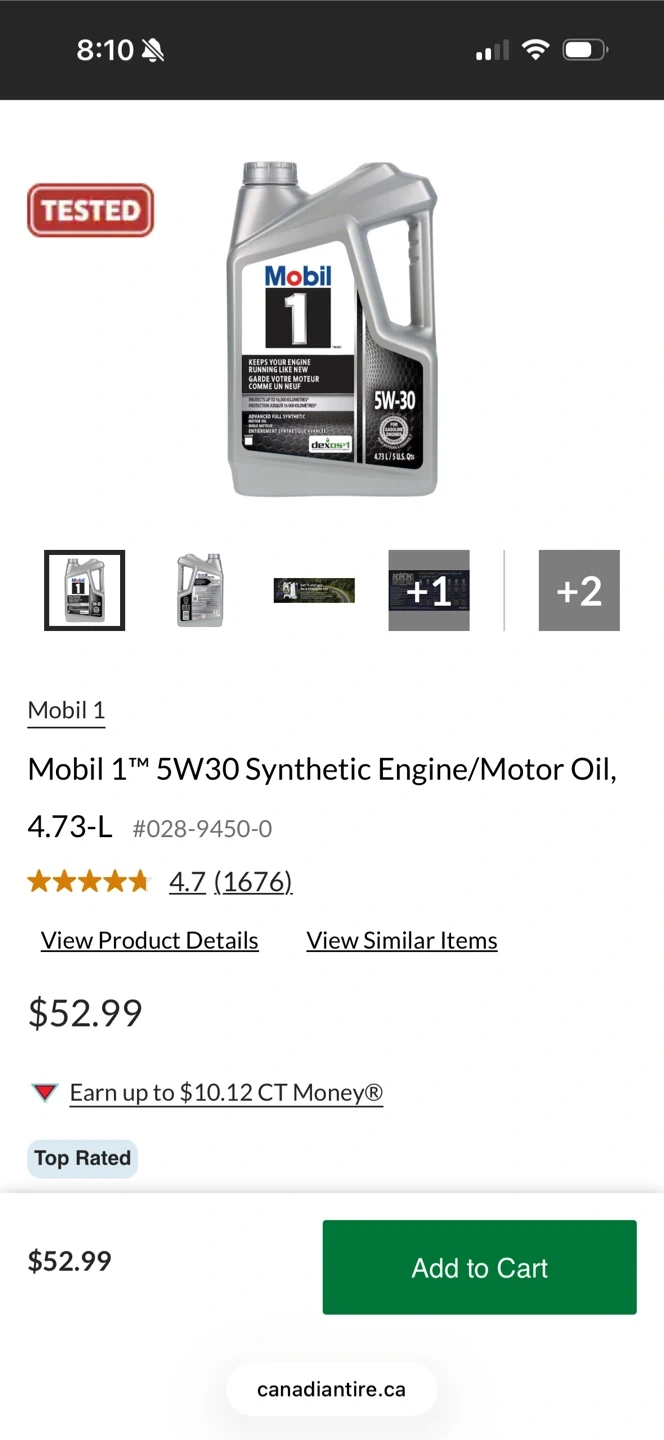The image size is (664, 1440).
Task: Select the first front-view jug thumbnail
Action: [x=85, y=590]
